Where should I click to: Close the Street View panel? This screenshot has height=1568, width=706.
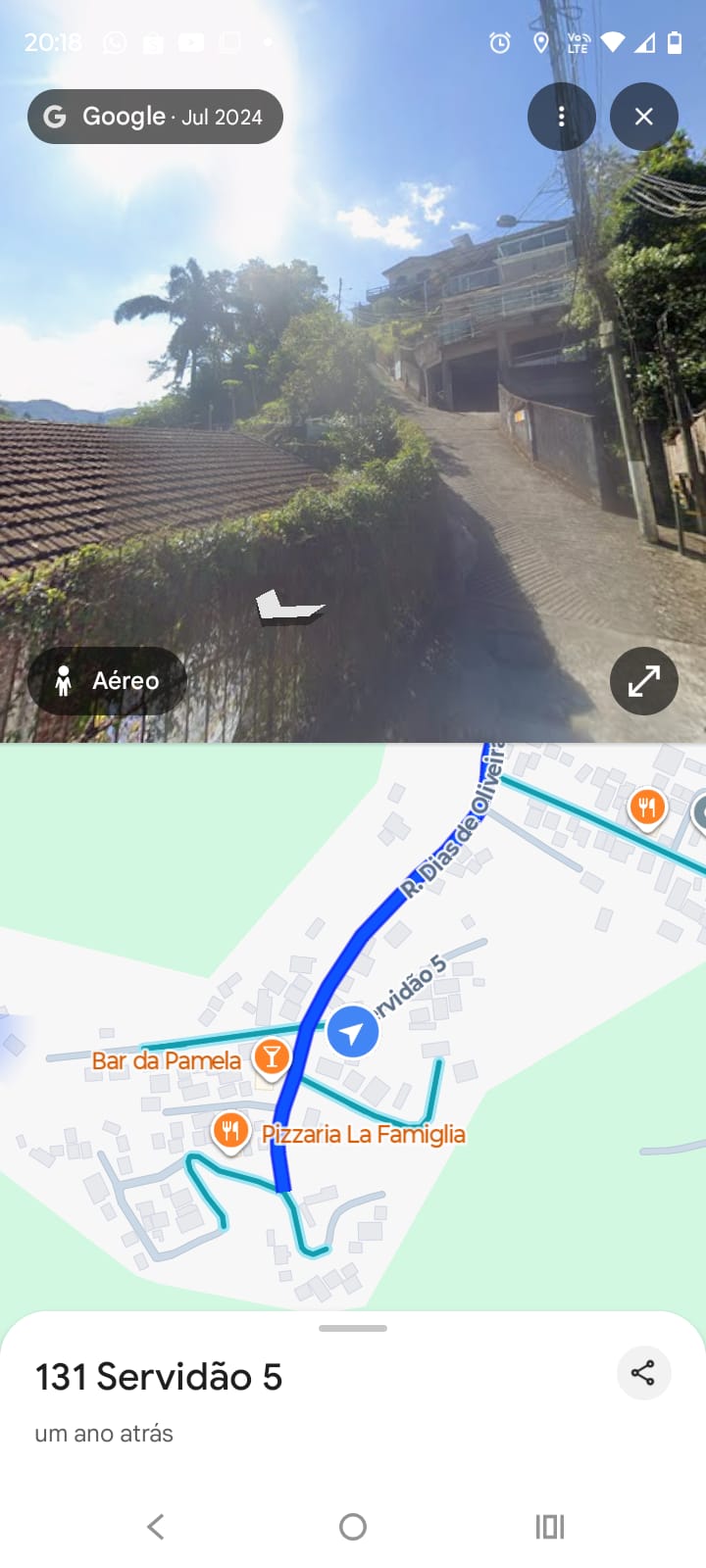pyautogui.click(x=643, y=117)
